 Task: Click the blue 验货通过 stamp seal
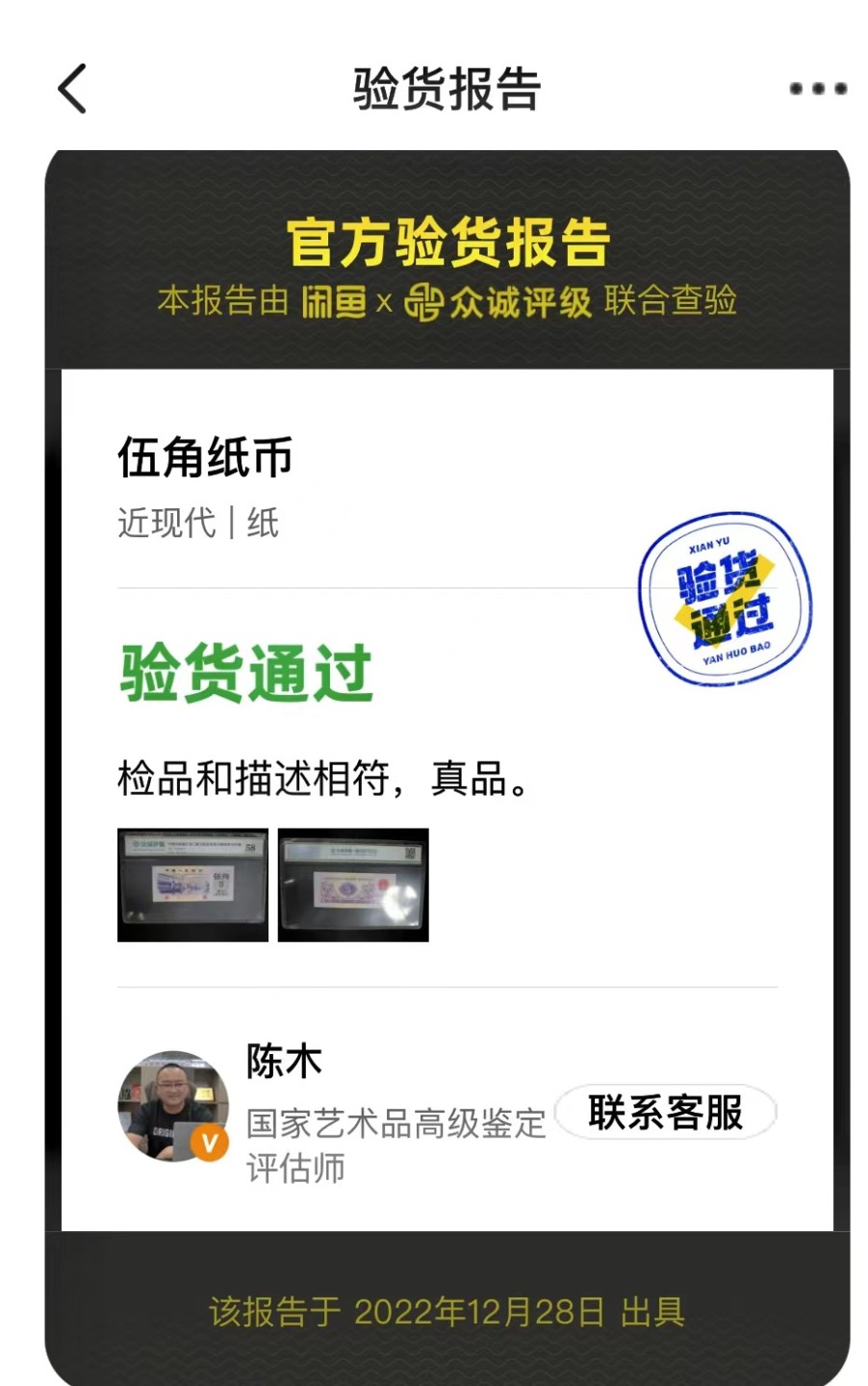(728, 597)
